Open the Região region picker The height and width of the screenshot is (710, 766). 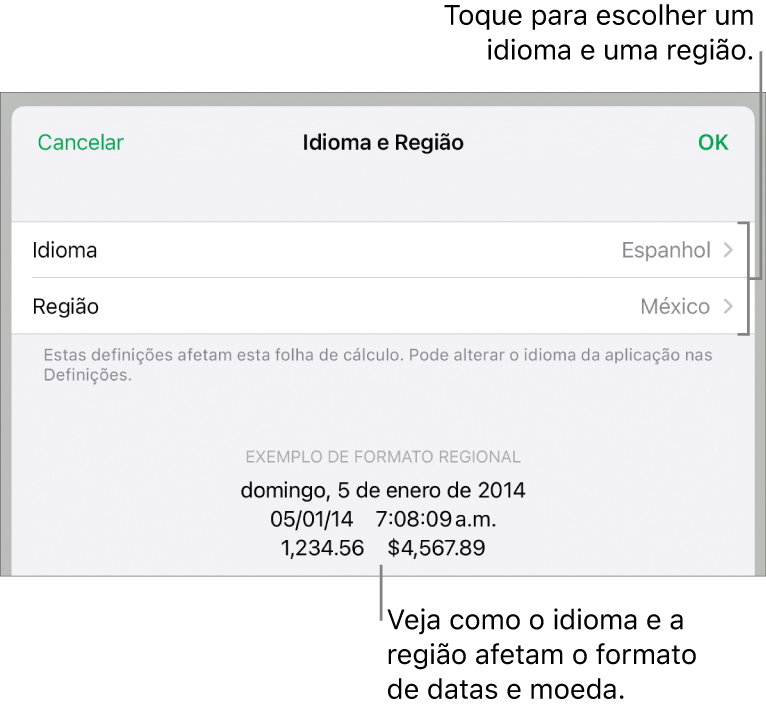point(382,306)
